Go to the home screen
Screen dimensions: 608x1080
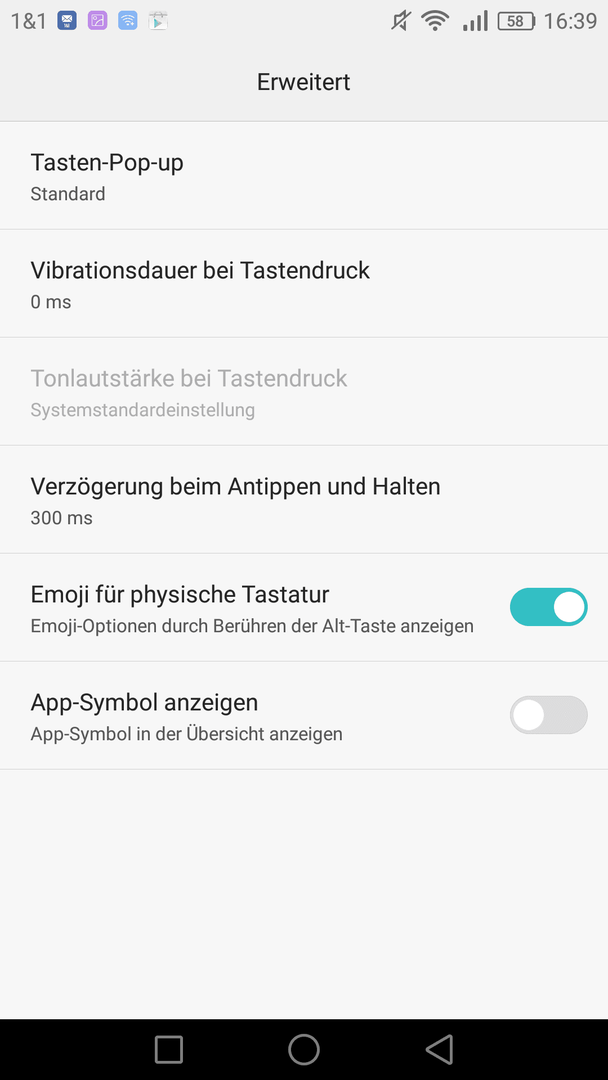point(304,1050)
